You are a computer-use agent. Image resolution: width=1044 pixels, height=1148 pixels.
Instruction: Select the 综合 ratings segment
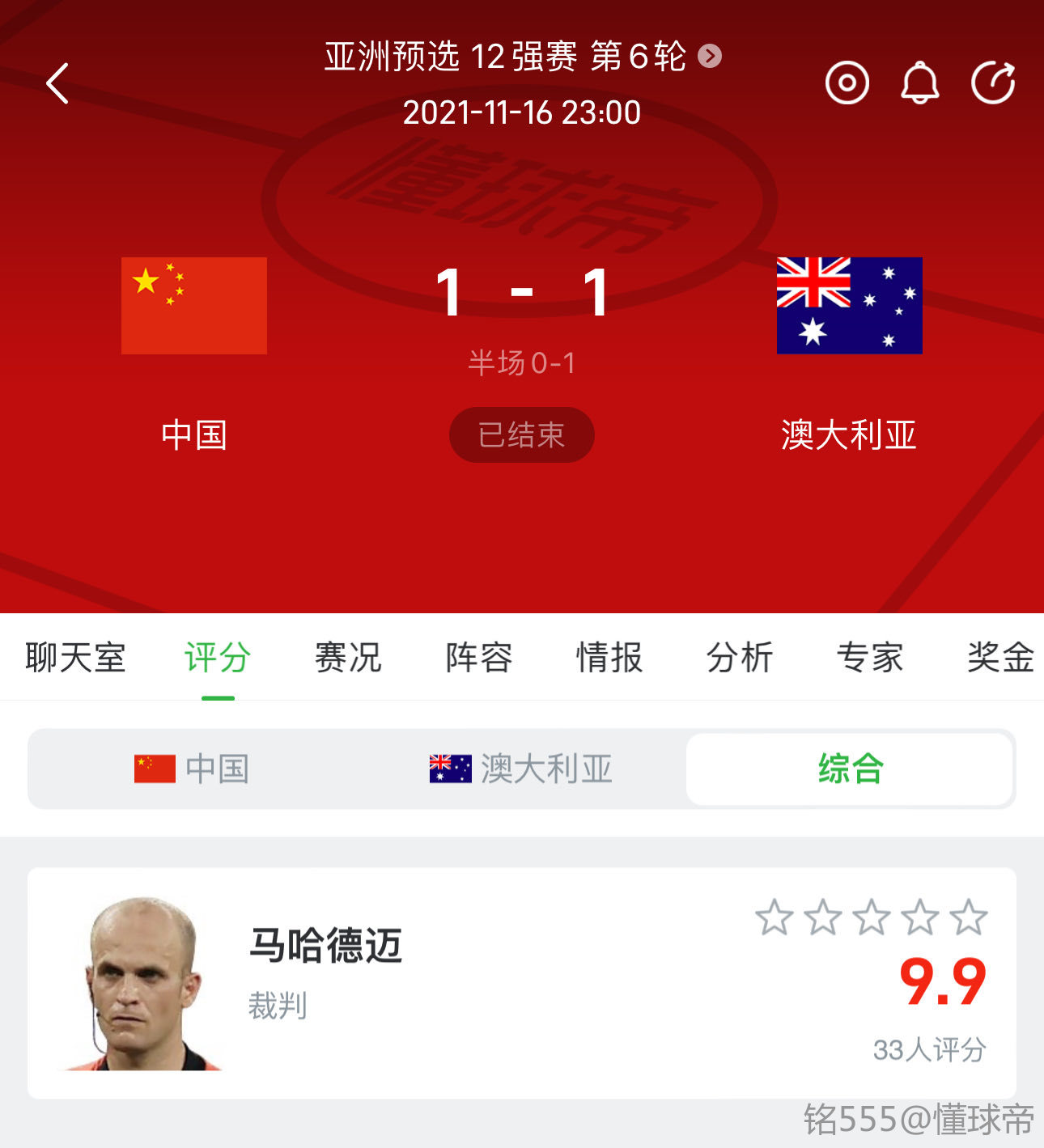coord(850,769)
